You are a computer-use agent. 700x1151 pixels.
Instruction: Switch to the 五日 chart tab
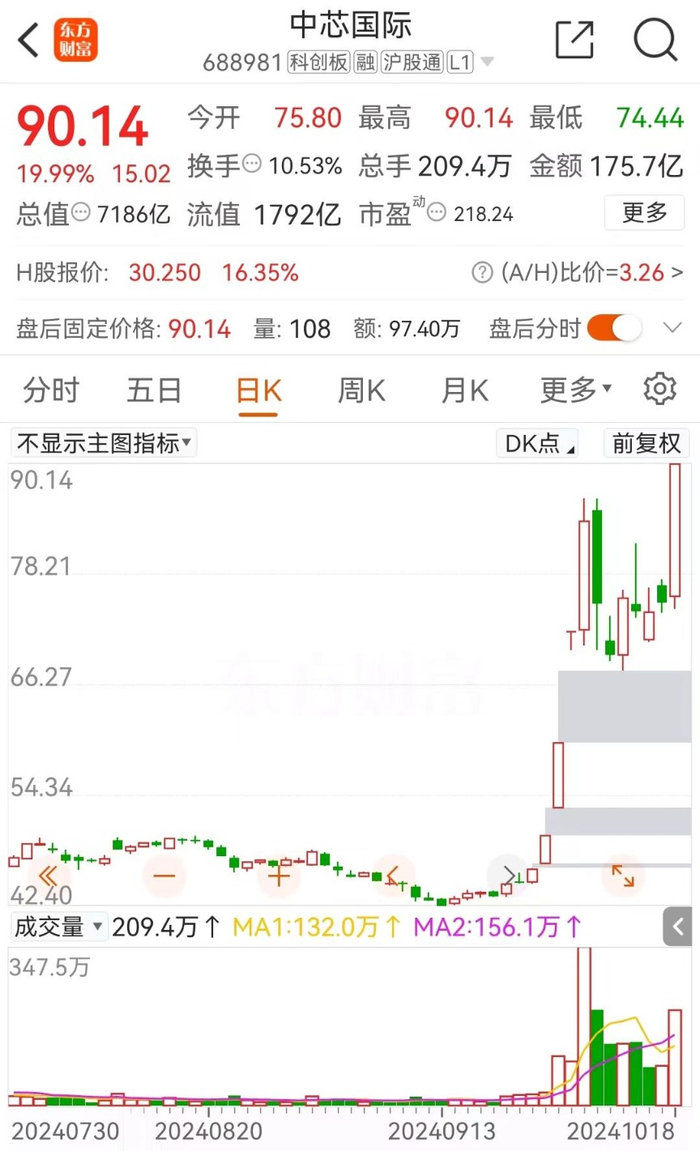(154, 390)
